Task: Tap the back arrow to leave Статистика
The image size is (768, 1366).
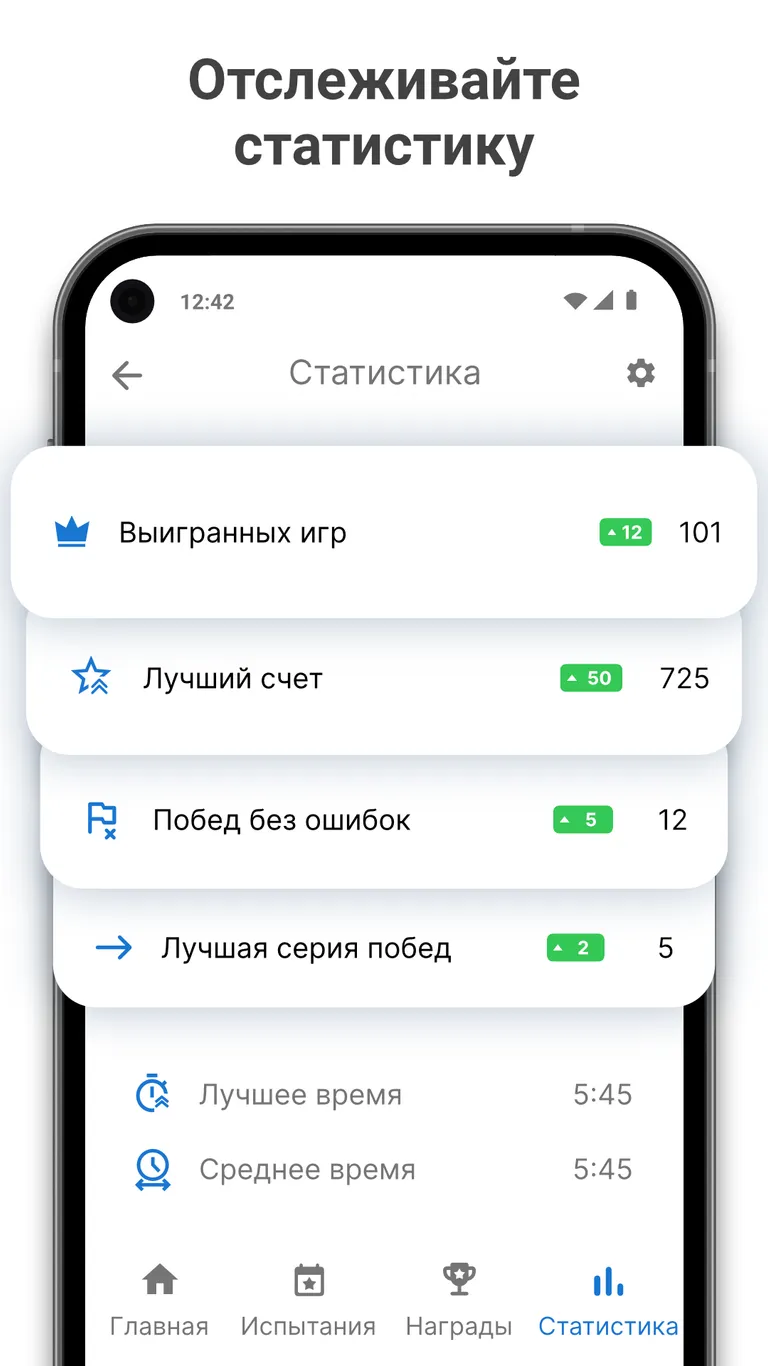Action: pyautogui.click(x=127, y=375)
